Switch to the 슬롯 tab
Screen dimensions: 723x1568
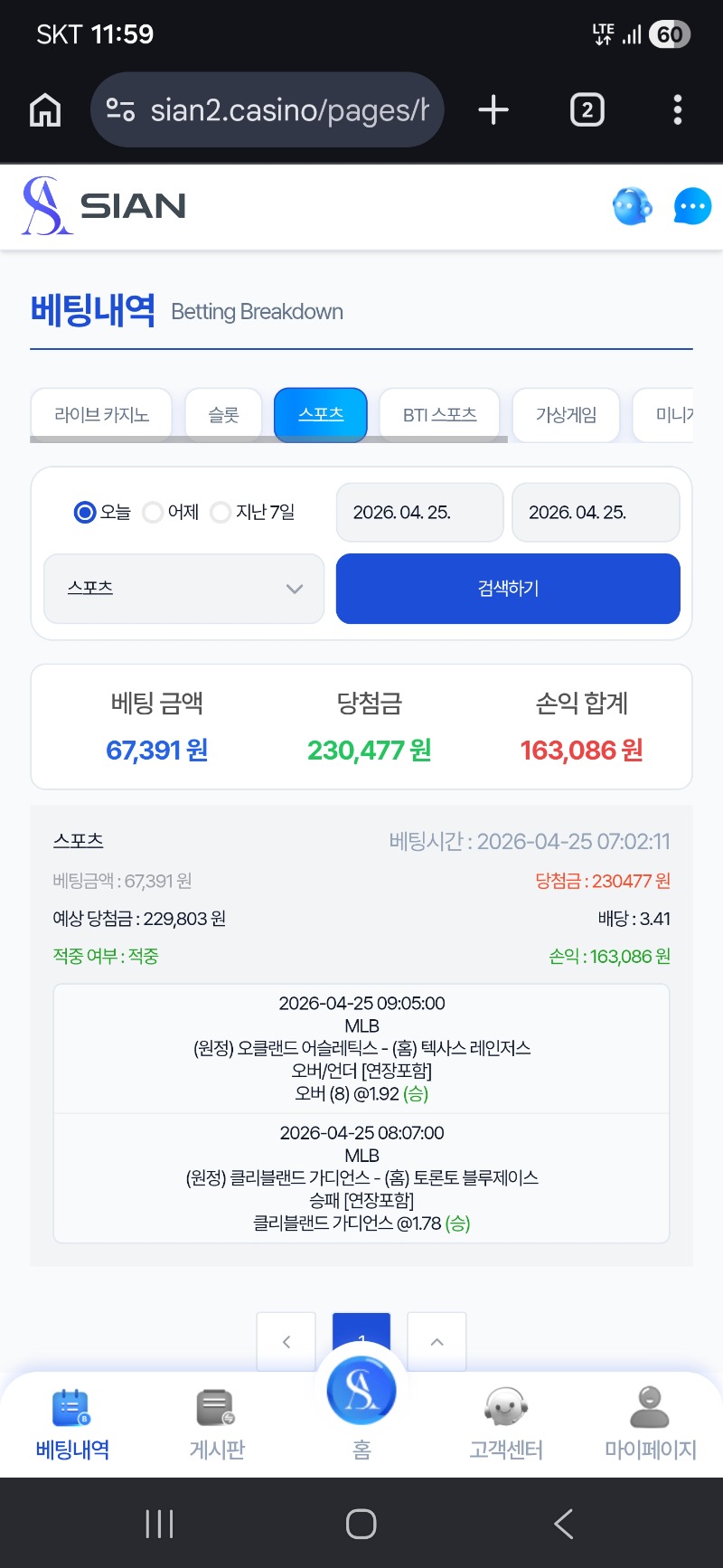[223, 414]
